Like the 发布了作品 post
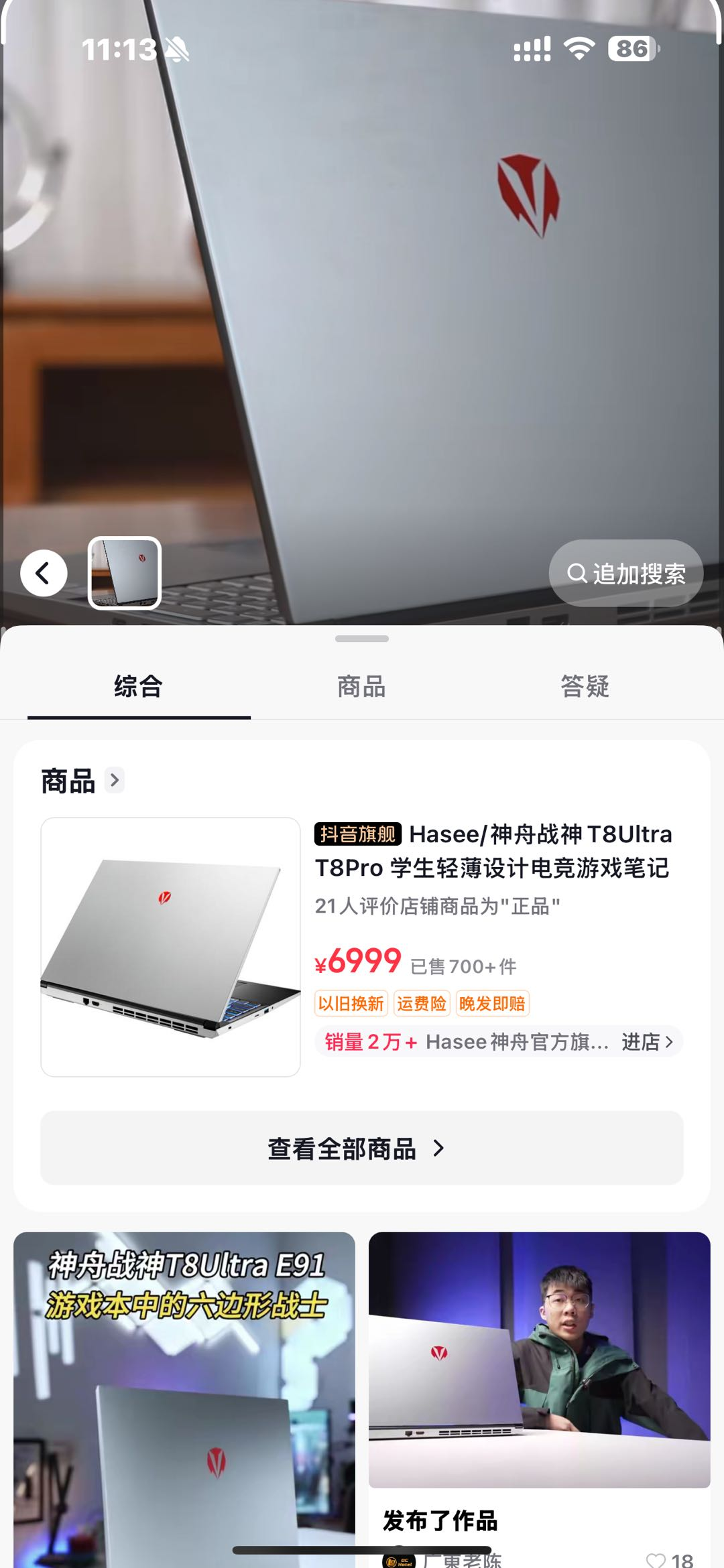 656,1560
